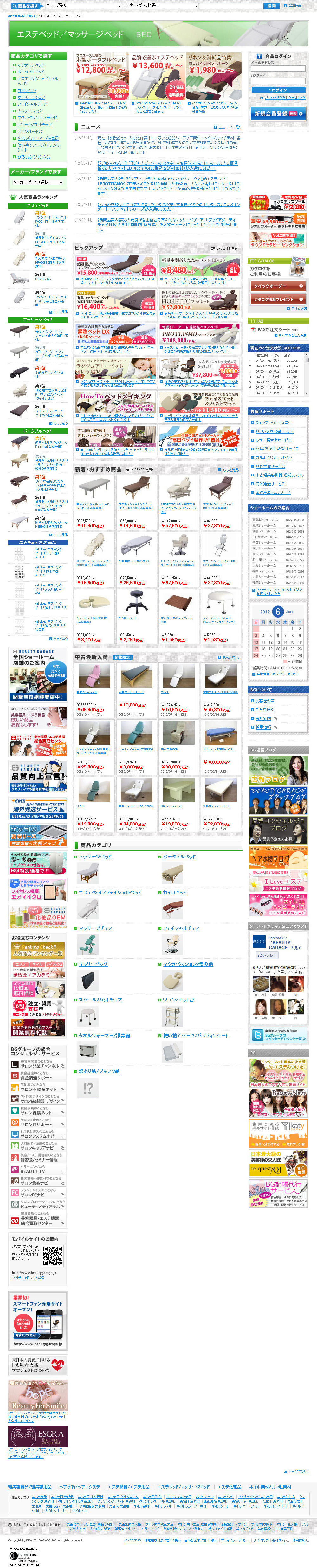317x1568 pixels.
Task: Open the 海外発送サービス support link
Action: pyautogui.click(x=270, y=483)
